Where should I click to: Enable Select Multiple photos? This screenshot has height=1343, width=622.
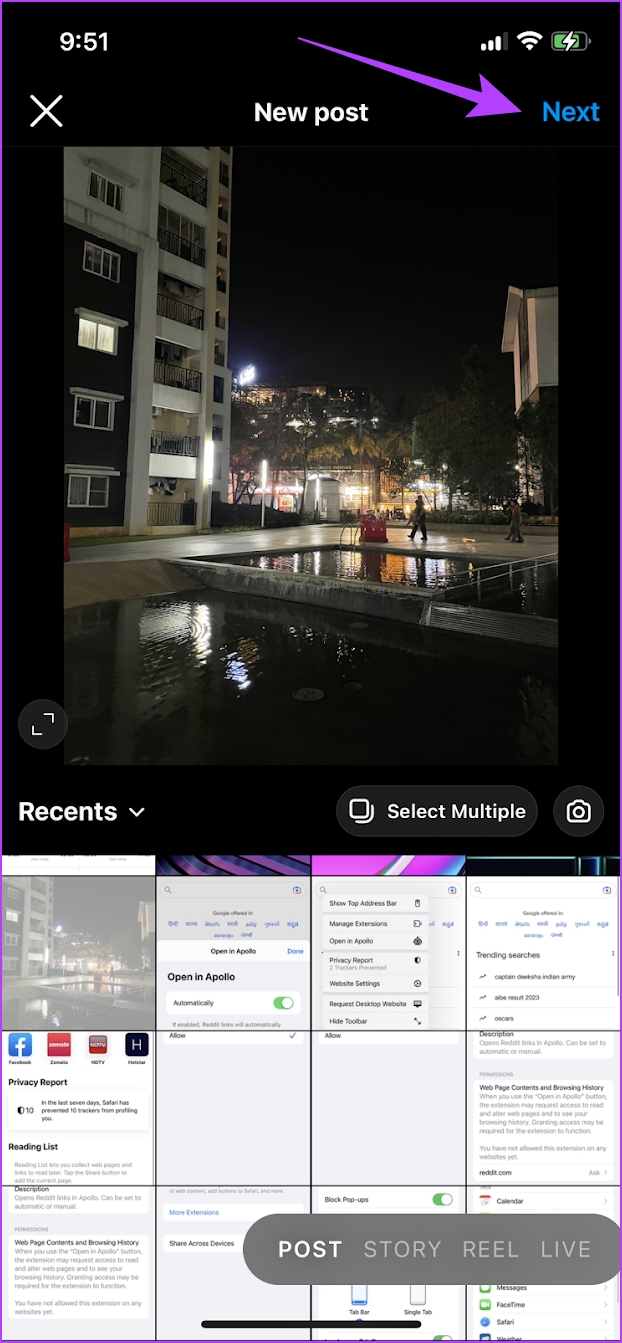[x=437, y=811]
